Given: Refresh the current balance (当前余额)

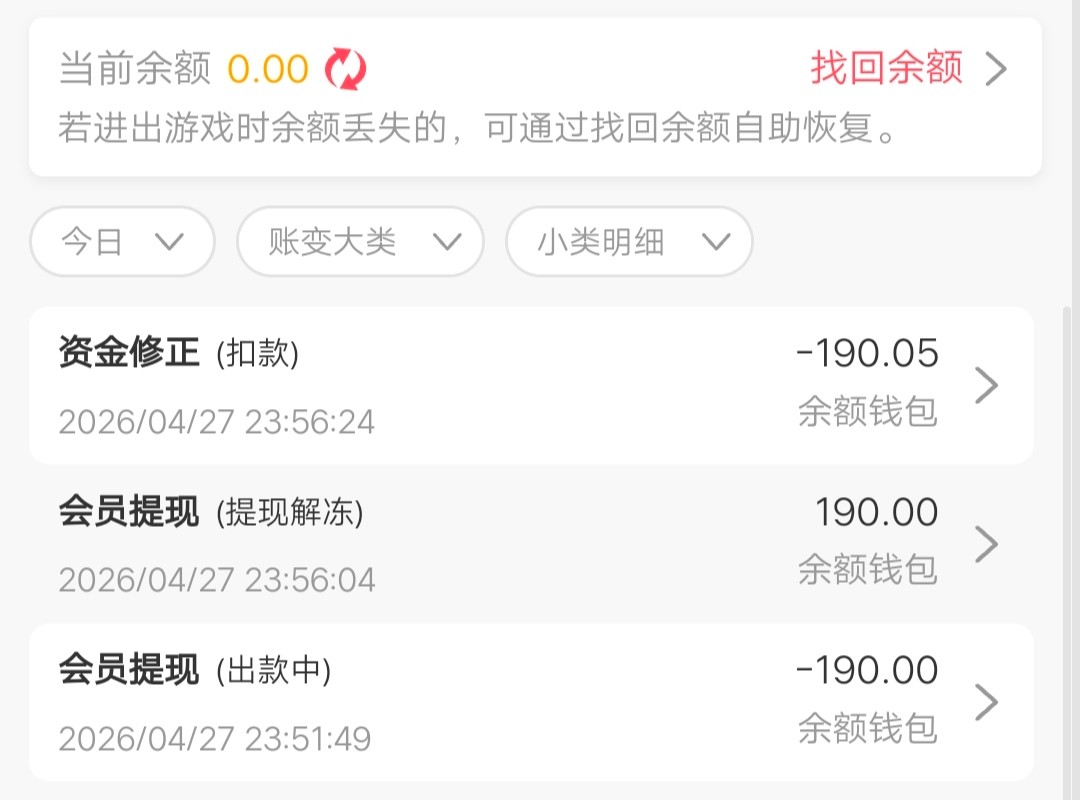Looking at the screenshot, I should (x=346, y=69).
